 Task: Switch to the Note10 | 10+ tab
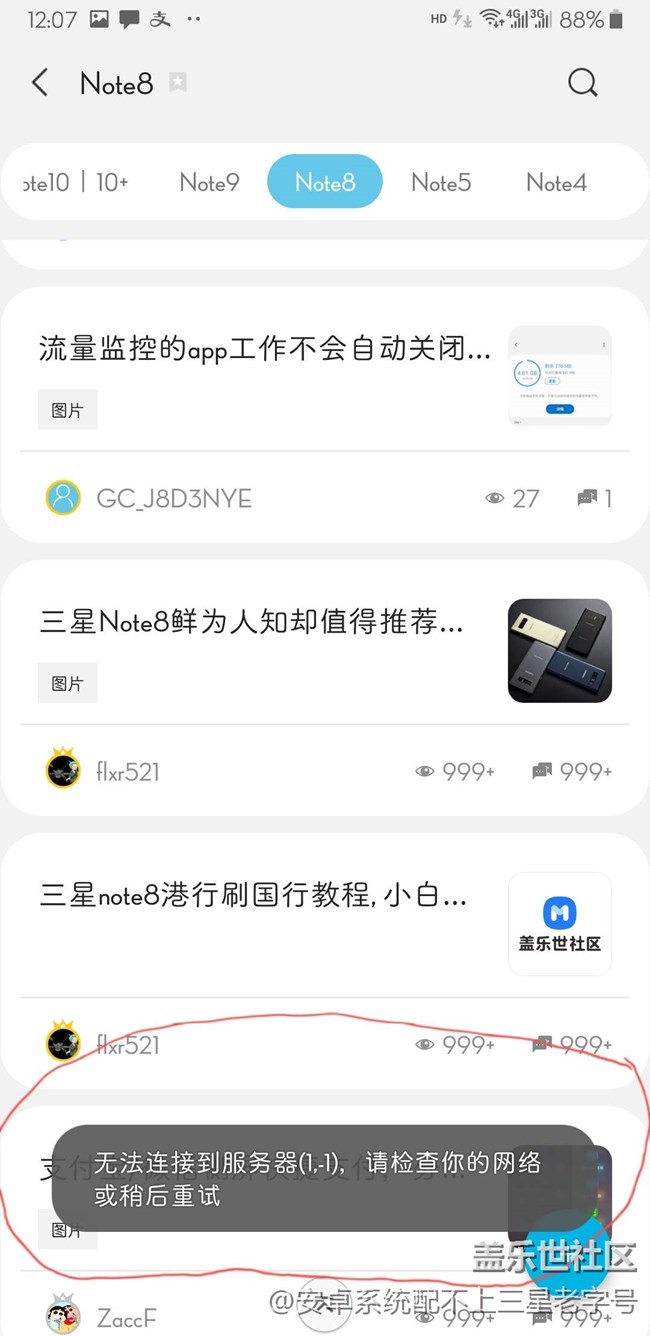(x=75, y=182)
